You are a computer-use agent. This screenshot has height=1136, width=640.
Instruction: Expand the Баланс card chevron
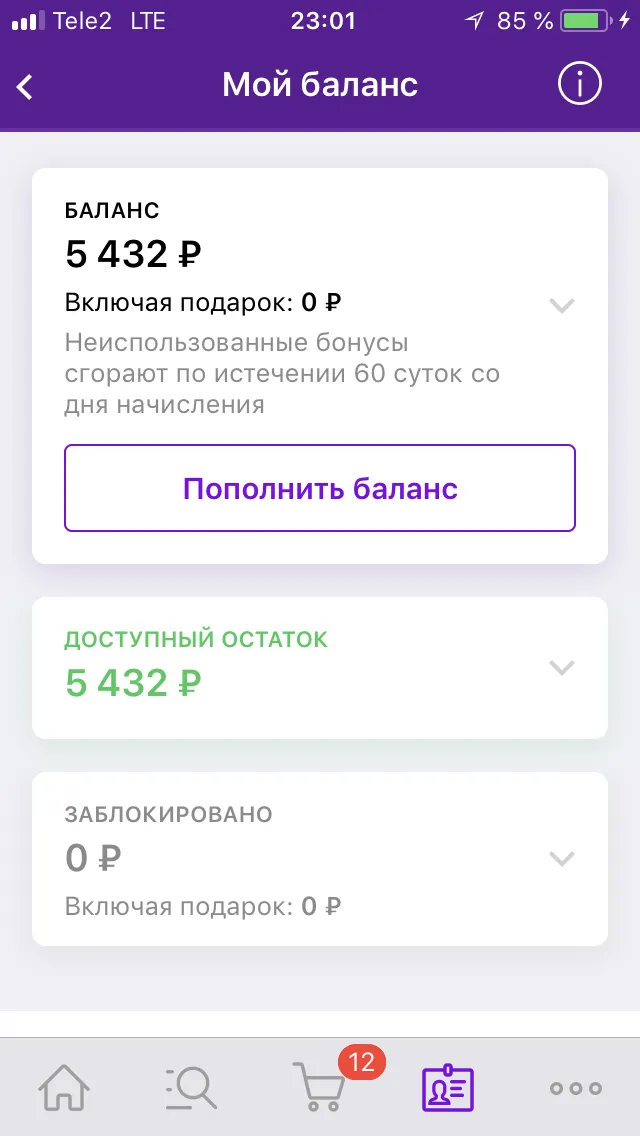pyautogui.click(x=562, y=306)
